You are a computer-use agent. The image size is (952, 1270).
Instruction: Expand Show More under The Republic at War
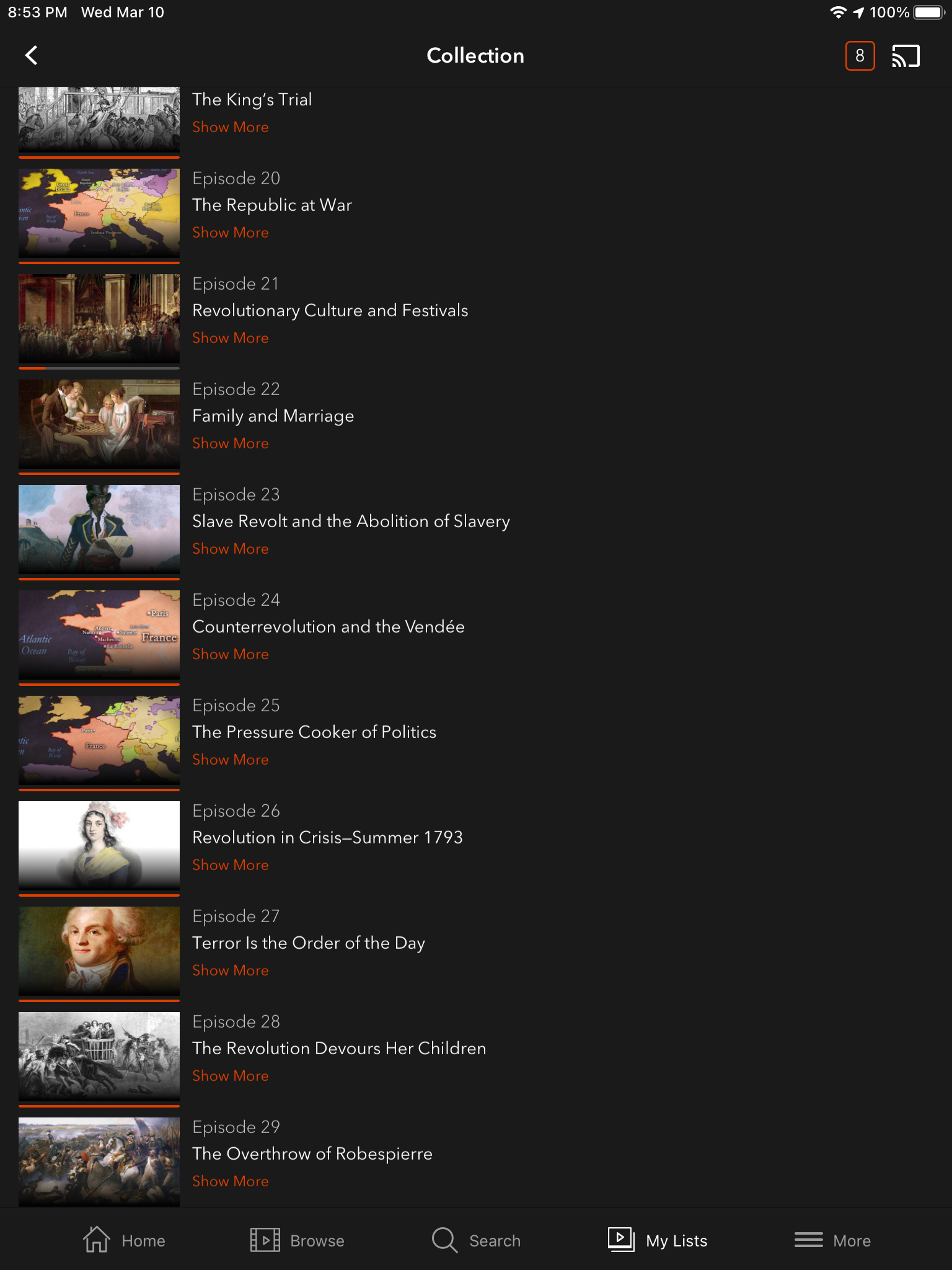tap(231, 233)
